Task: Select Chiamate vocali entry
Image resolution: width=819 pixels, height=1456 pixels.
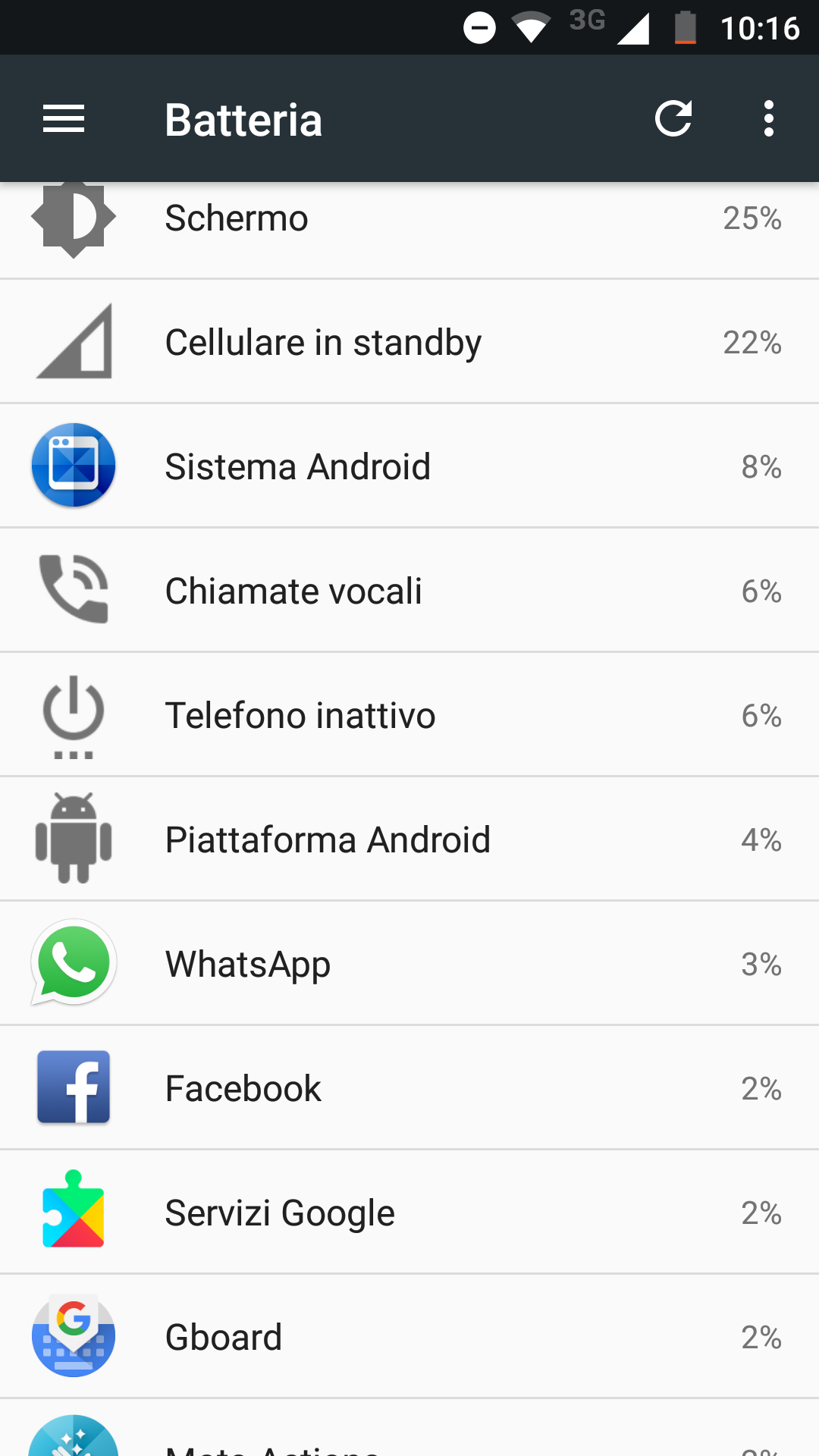Action: point(409,591)
